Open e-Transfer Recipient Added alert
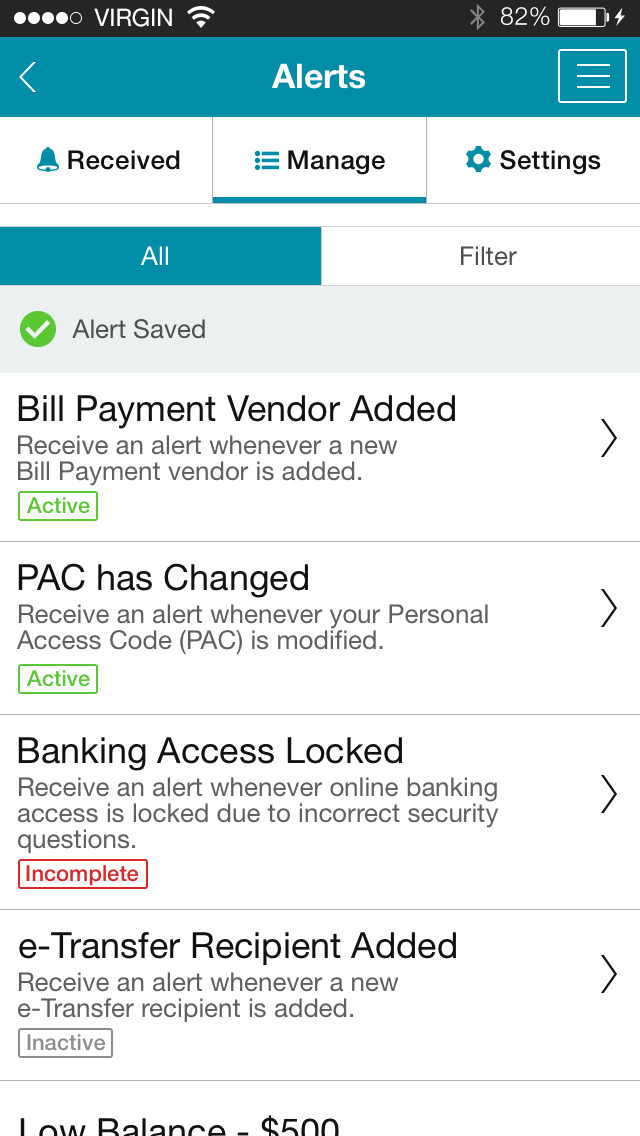 320,995
